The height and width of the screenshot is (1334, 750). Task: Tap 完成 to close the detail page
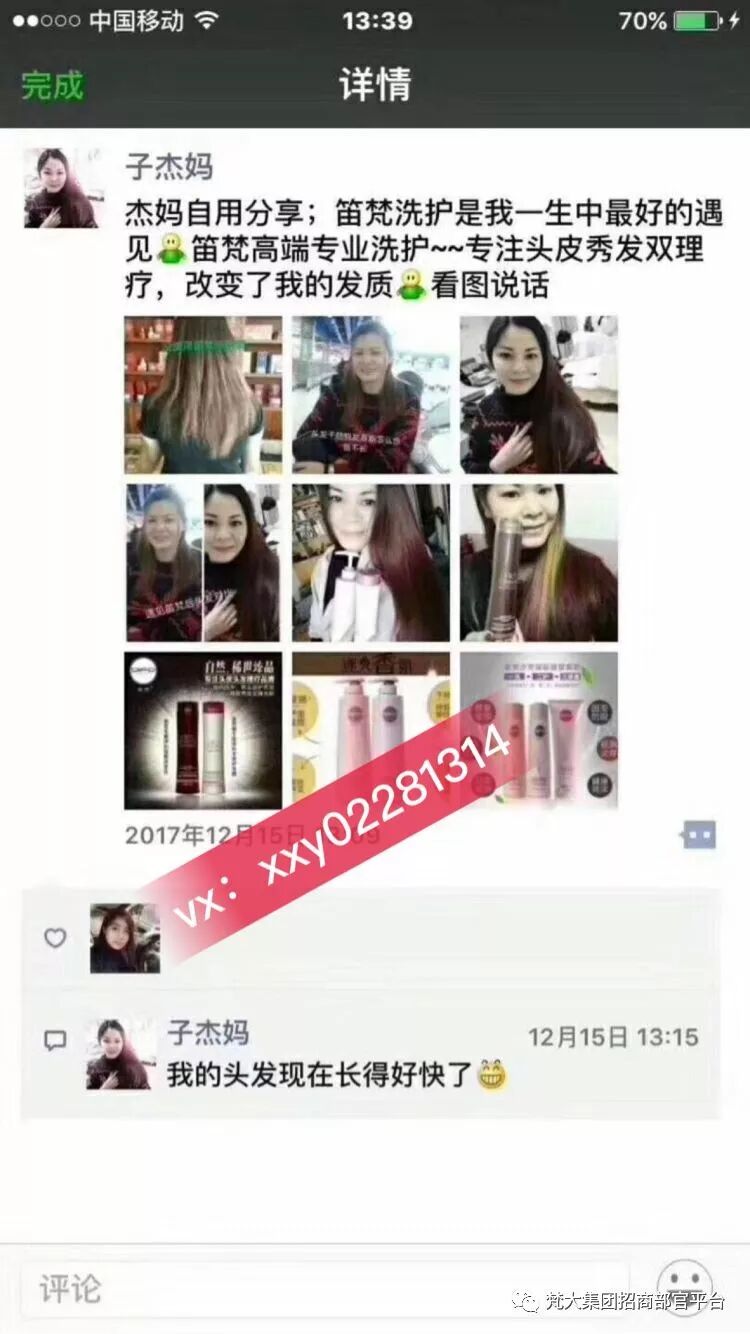click(52, 86)
